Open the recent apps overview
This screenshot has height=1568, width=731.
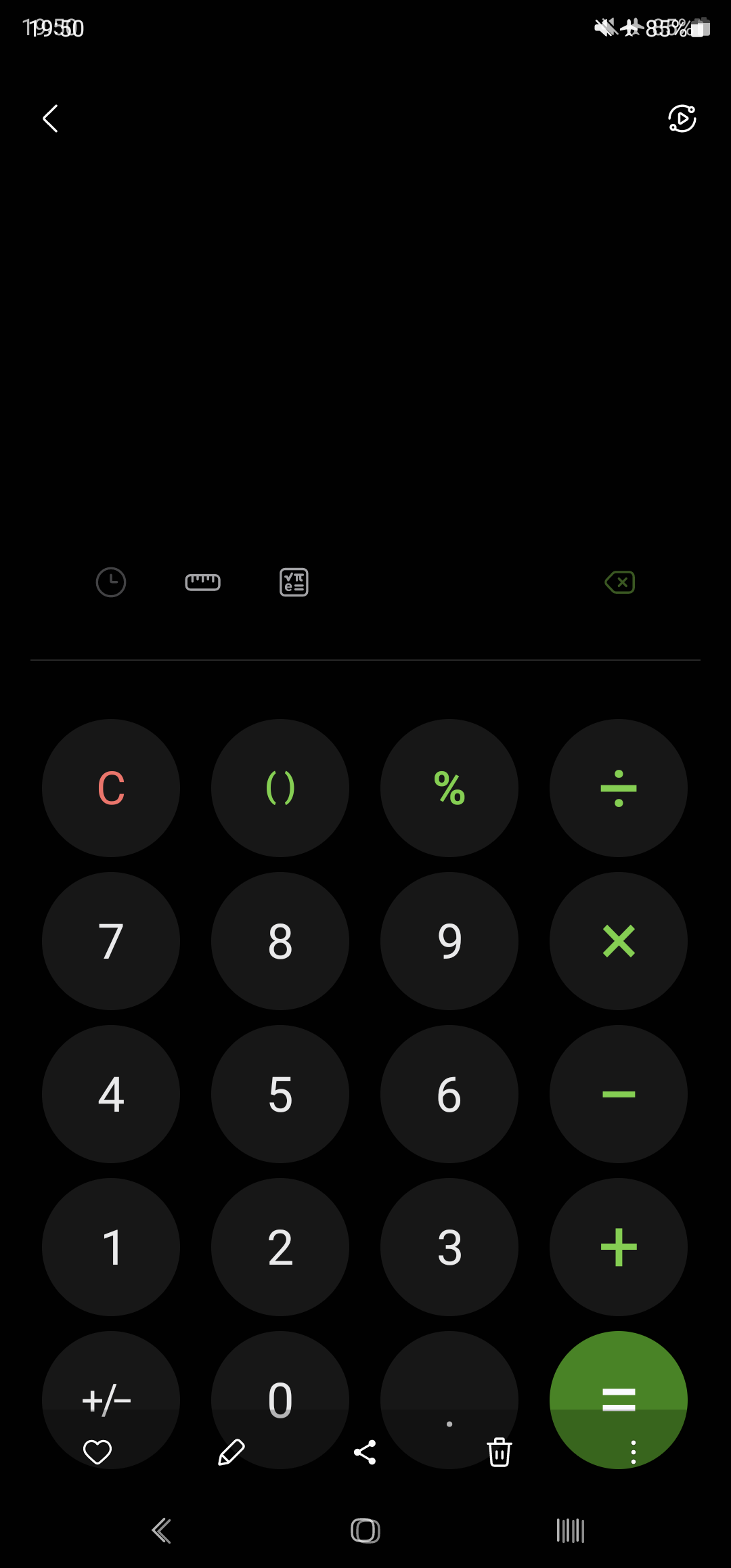pyautogui.click(x=570, y=1530)
